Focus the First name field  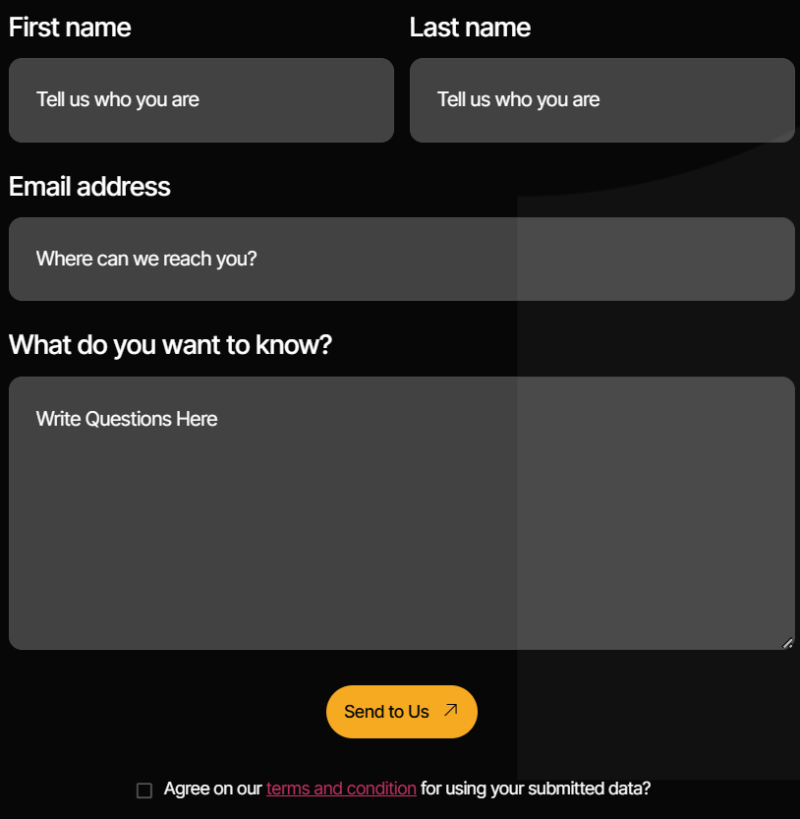point(201,100)
